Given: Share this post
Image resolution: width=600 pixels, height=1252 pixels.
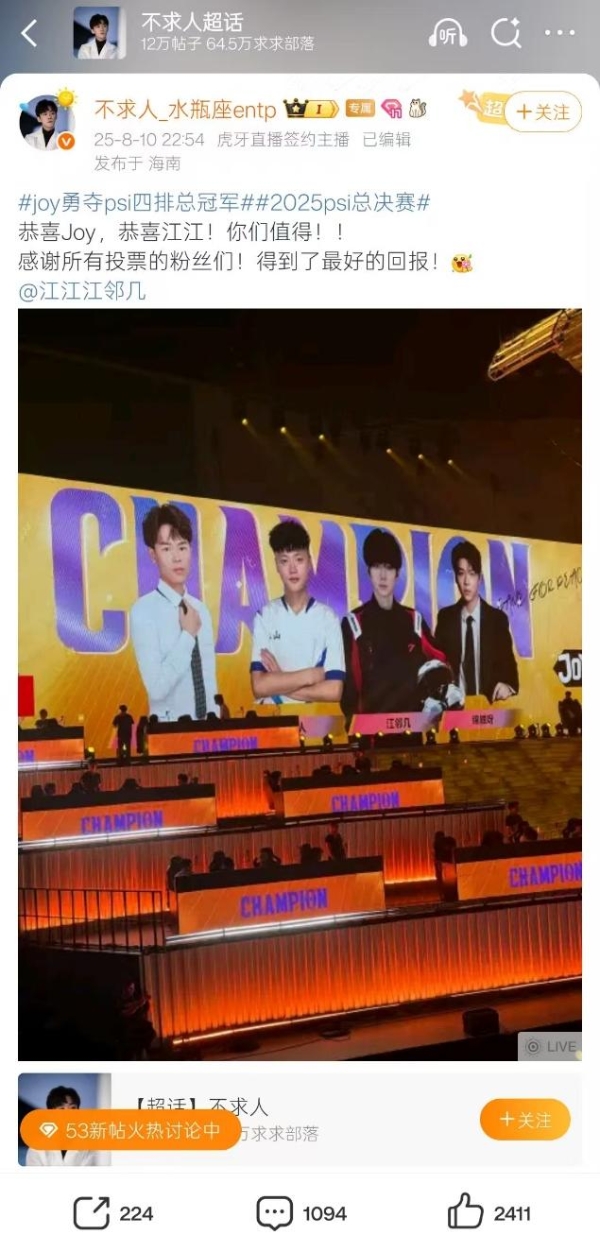Looking at the screenshot, I should tap(112, 1213).
